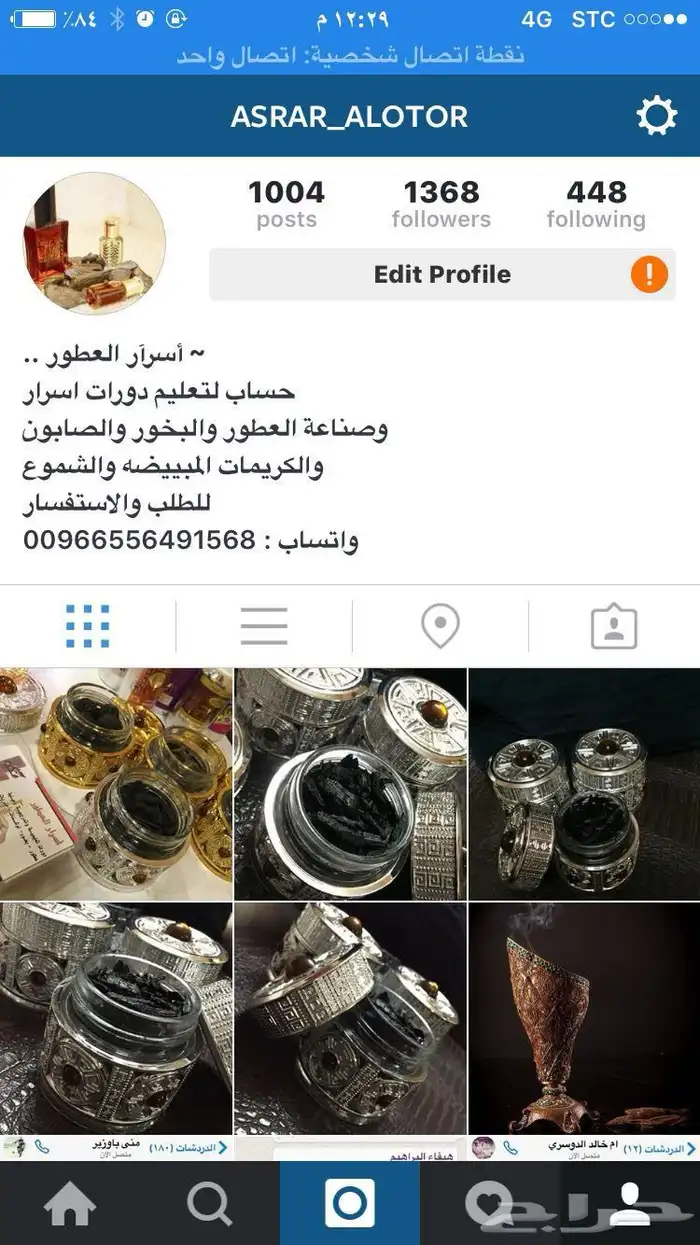Show the tagged photos tab

(614, 627)
